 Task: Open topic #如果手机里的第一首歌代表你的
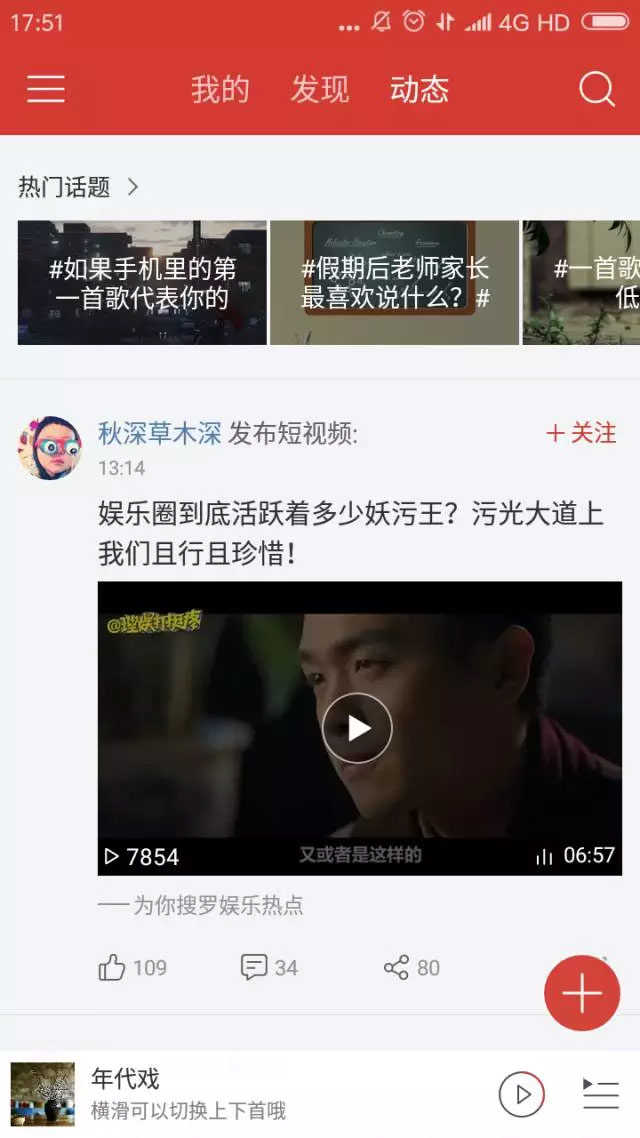click(142, 283)
